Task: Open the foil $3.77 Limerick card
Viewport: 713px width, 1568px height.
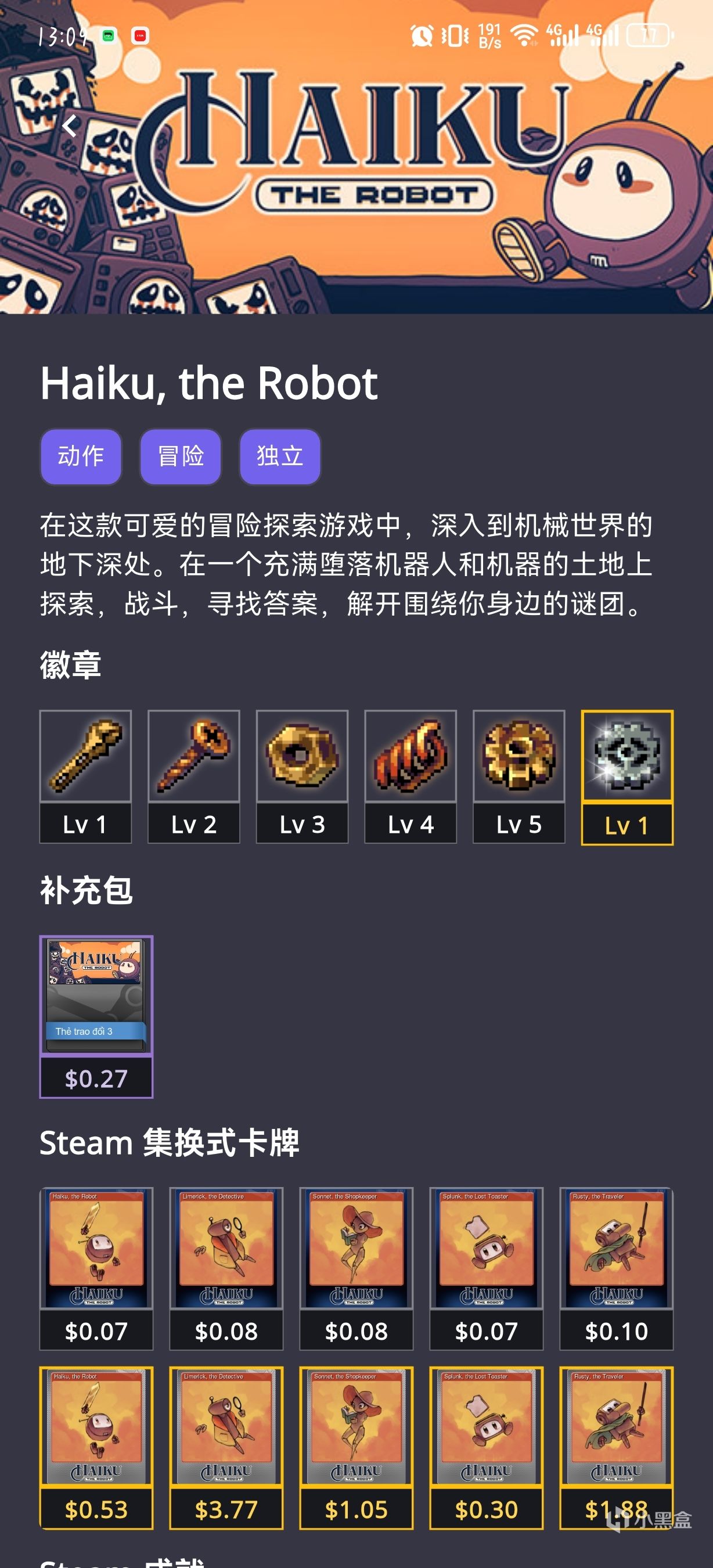Action: pyautogui.click(x=226, y=1446)
